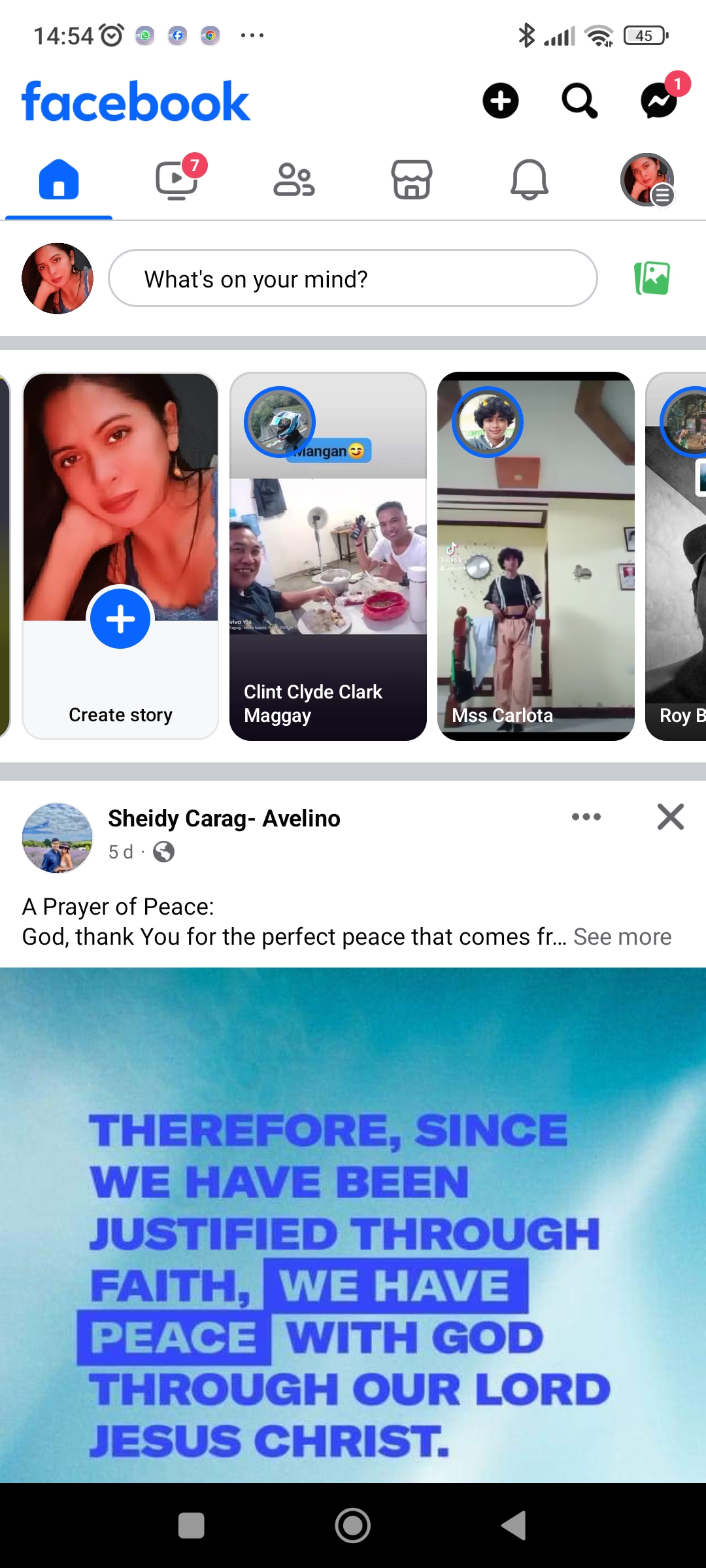
Task: Tap the plus create icon in header
Action: [x=501, y=101]
